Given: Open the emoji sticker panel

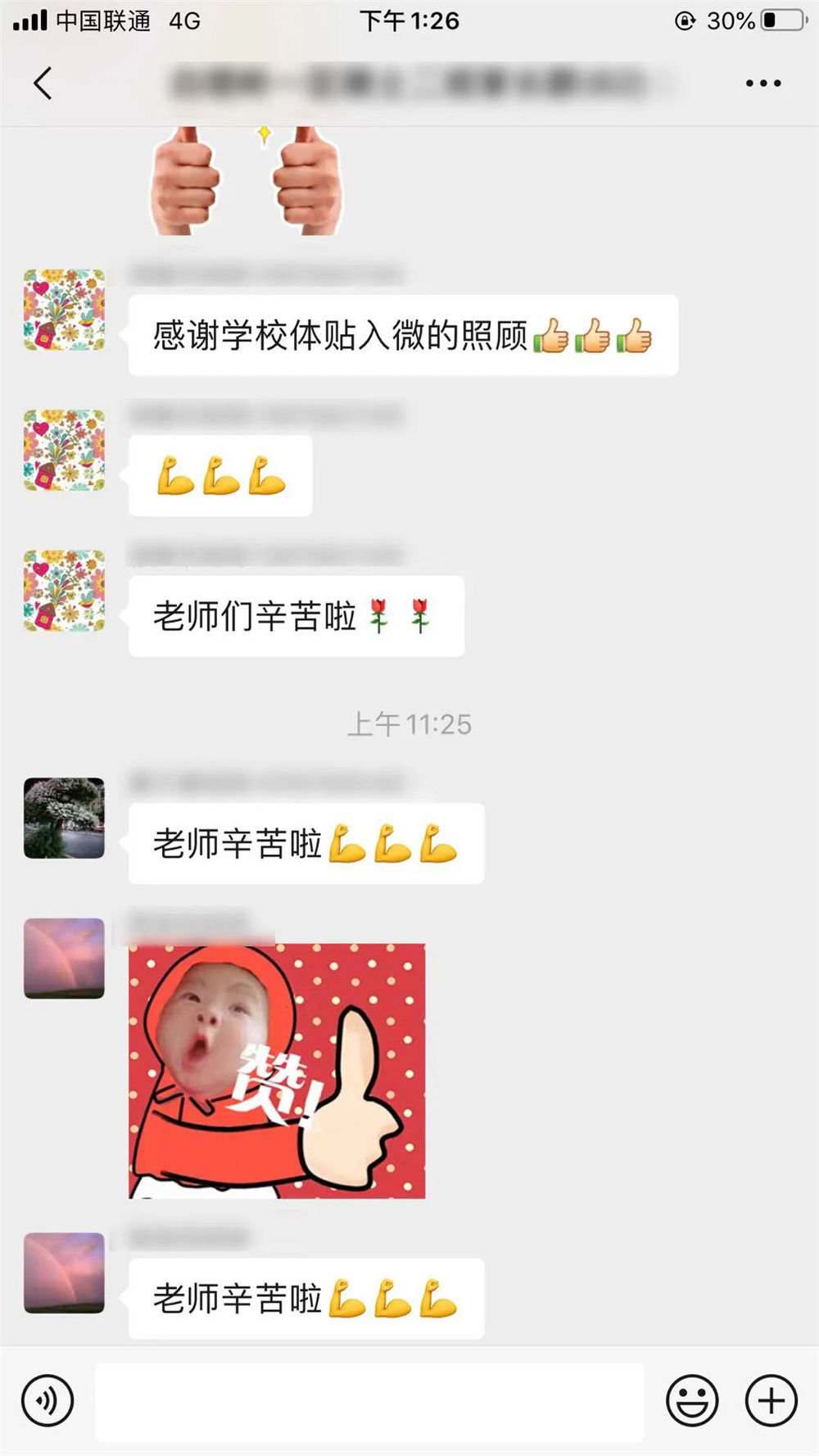Looking at the screenshot, I should click(x=692, y=1400).
